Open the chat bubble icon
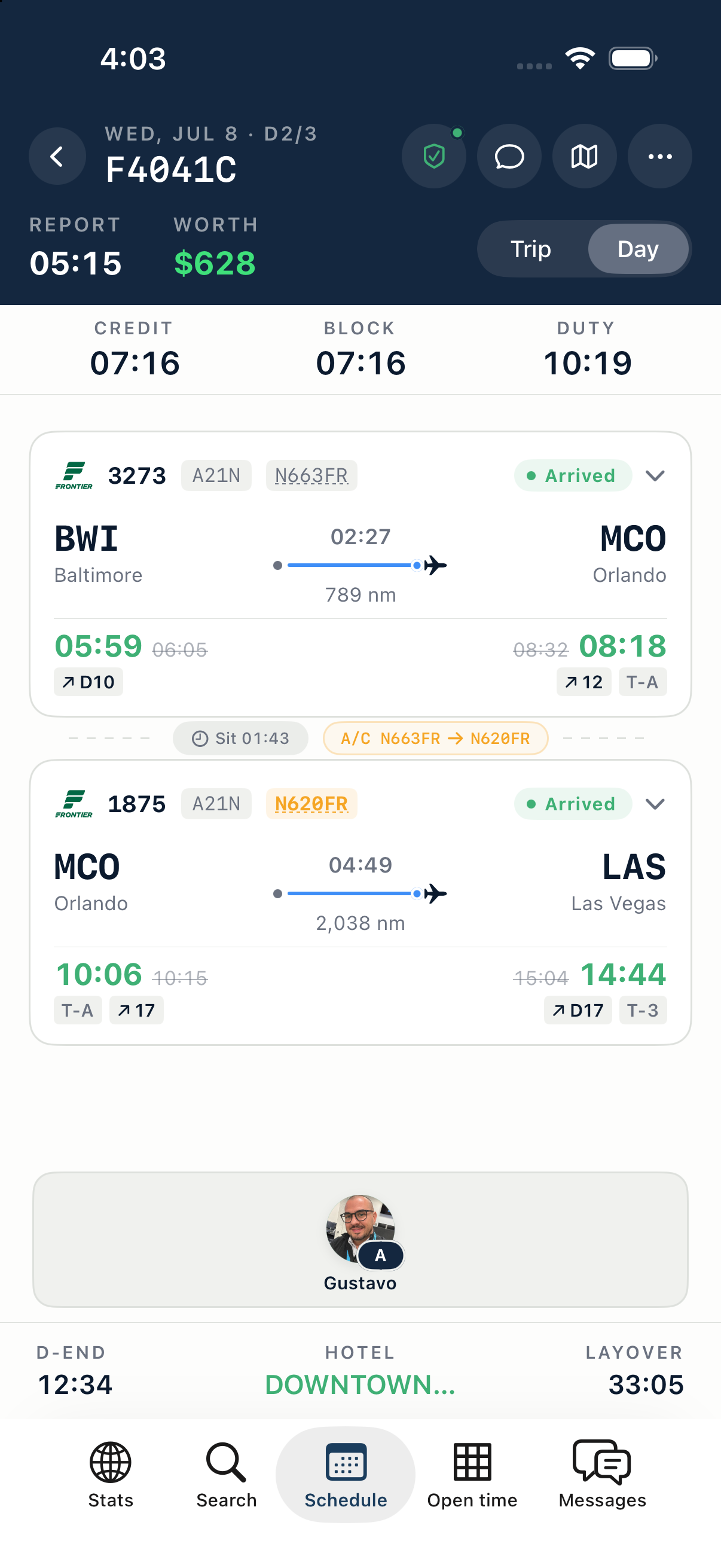This screenshot has height=1568, width=721. point(509,157)
